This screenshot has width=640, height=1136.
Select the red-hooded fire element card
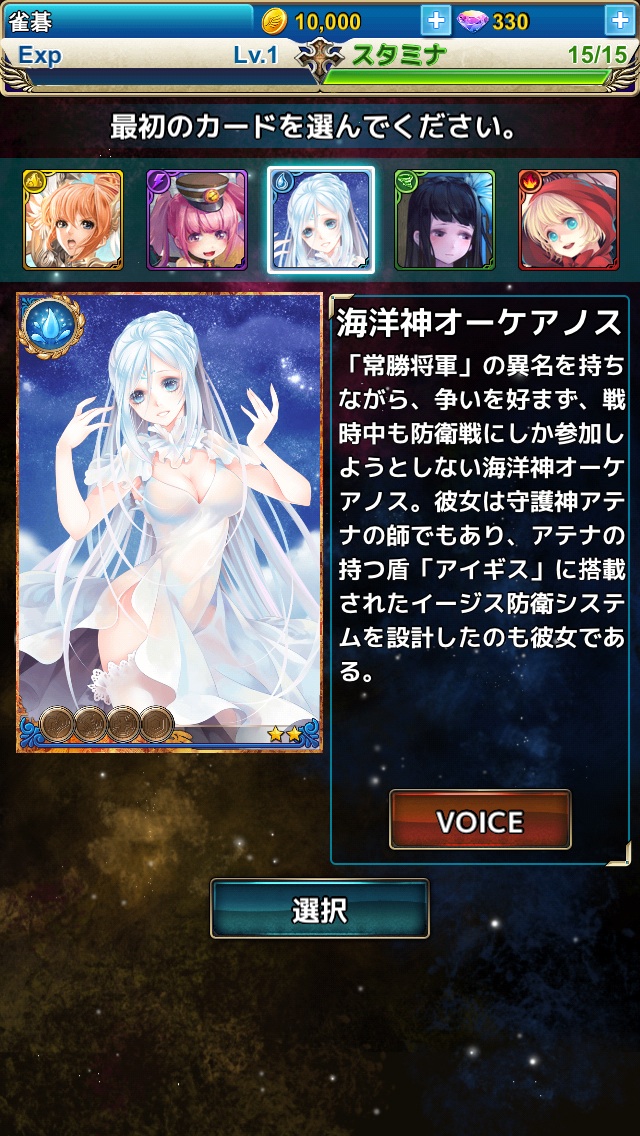[568, 220]
